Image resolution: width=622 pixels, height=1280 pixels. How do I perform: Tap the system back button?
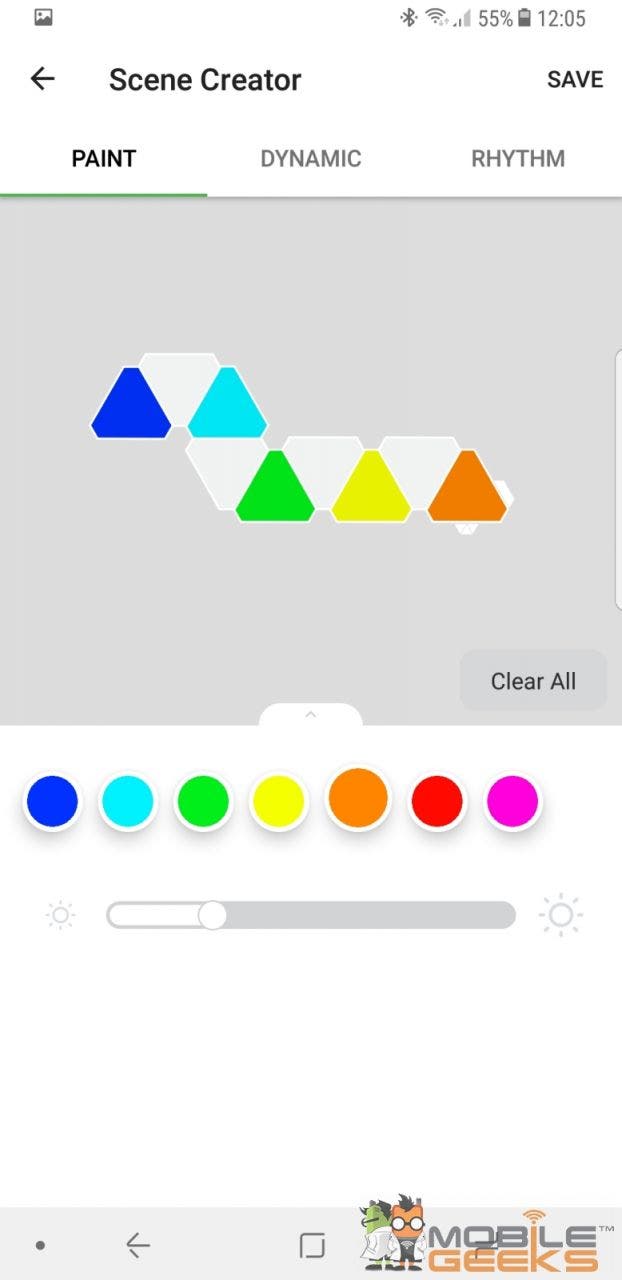coord(138,1245)
